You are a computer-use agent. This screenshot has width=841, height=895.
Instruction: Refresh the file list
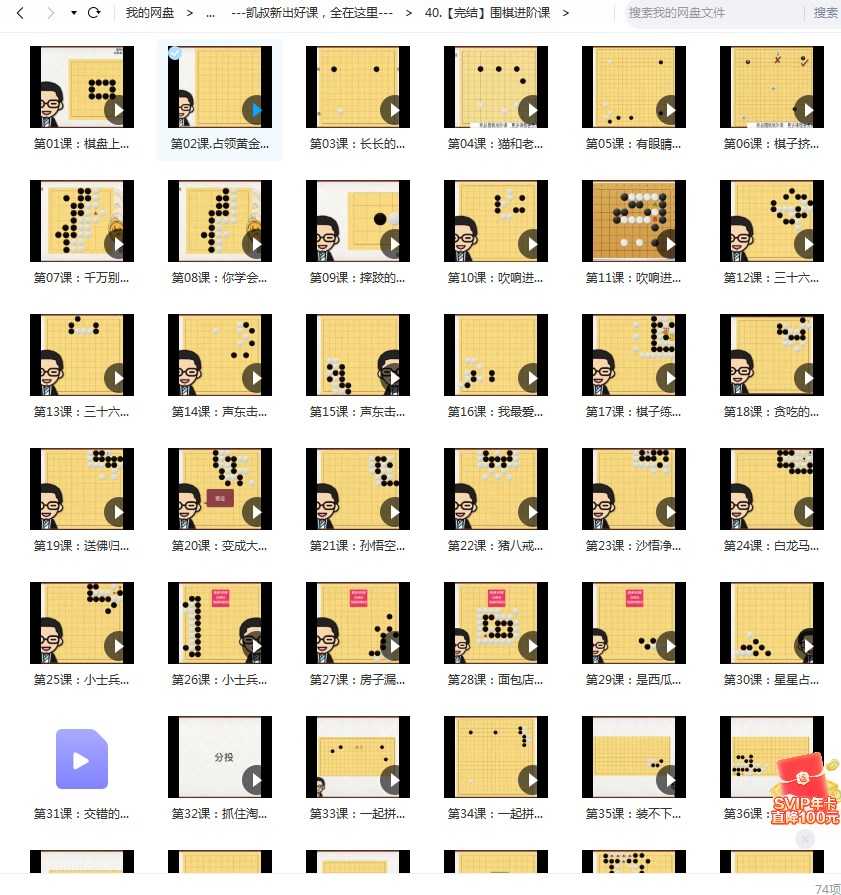tap(94, 13)
